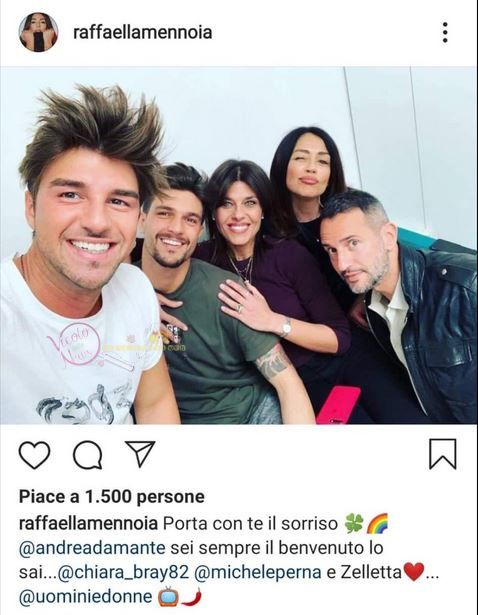The width and height of the screenshot is (478, 615).
Task: Like this post with the heart
Action: tap(35, 455)
